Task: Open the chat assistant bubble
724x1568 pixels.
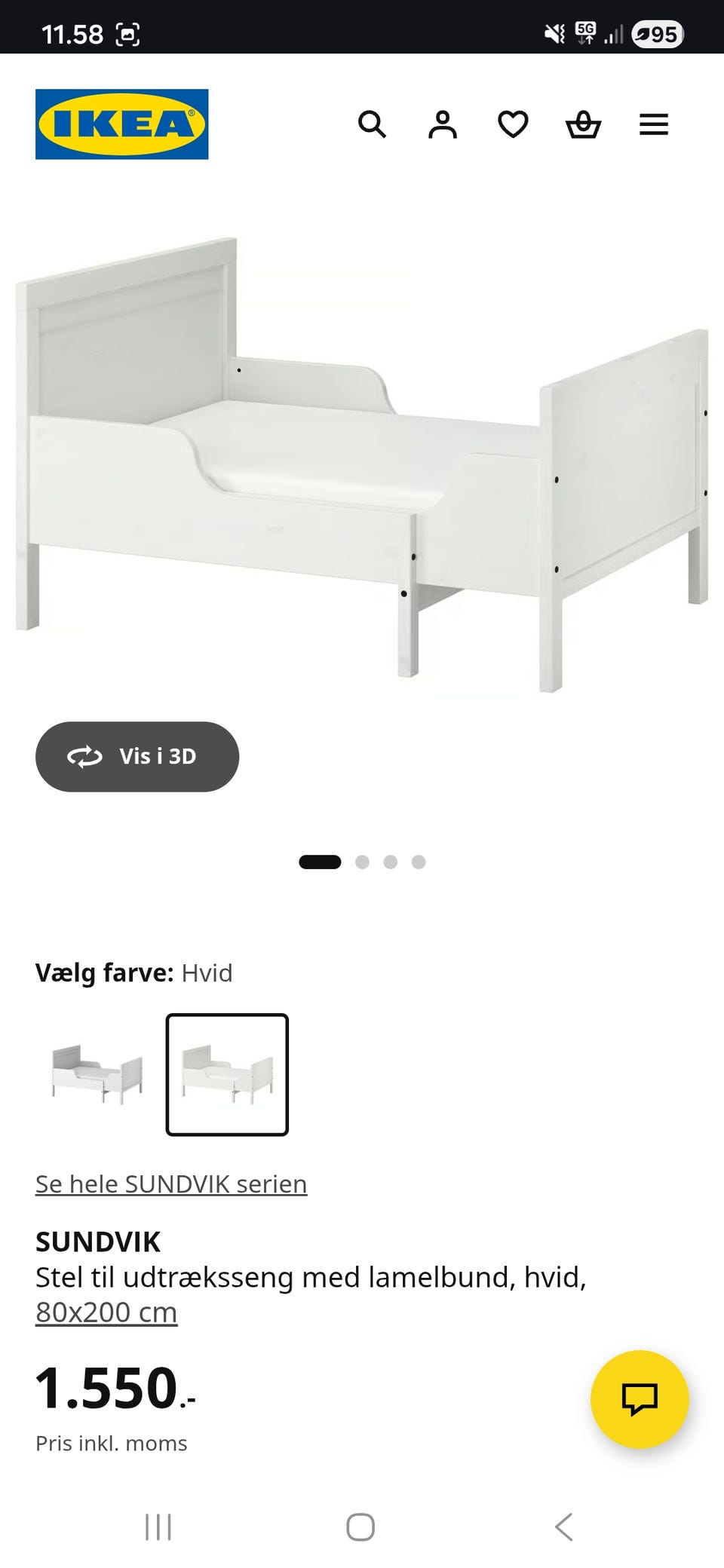Action: (x=640, y=1398)
